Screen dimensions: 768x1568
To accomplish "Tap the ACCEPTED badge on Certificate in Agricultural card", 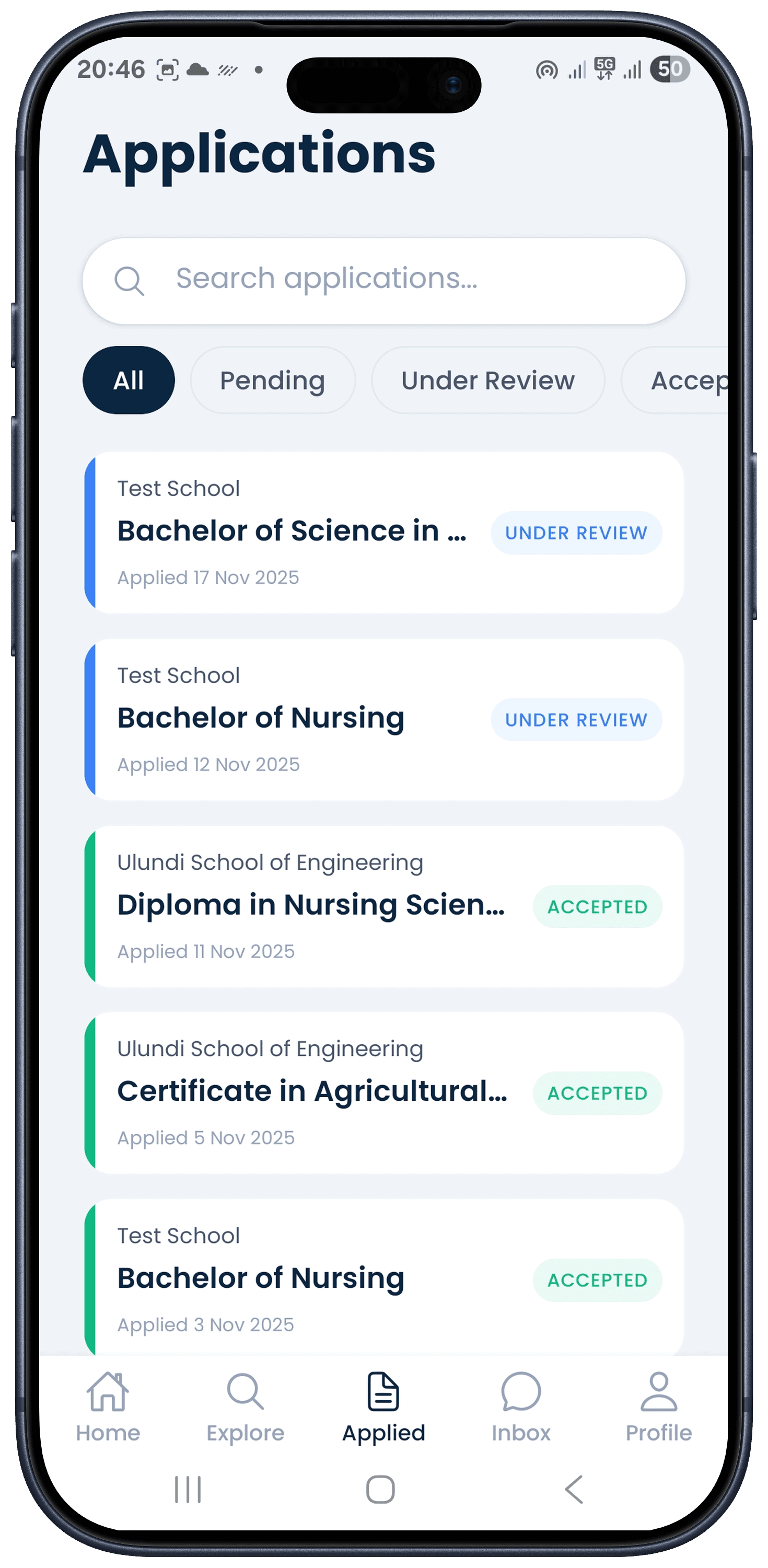I will [597, 1092].
